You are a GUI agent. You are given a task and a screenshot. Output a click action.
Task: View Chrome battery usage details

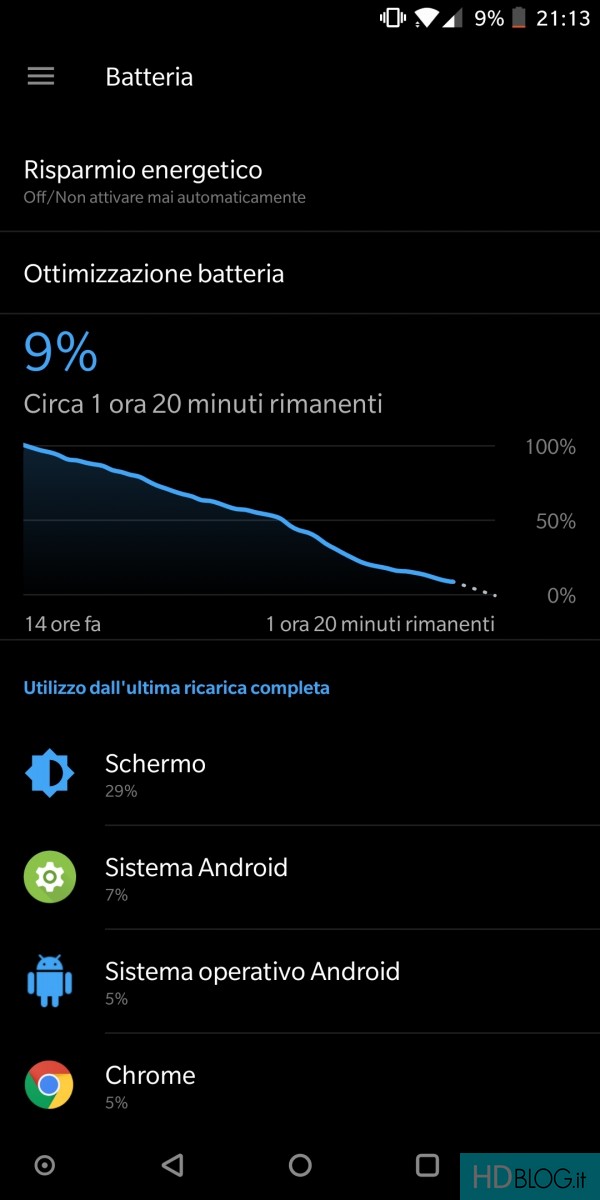click(300, 1086)
